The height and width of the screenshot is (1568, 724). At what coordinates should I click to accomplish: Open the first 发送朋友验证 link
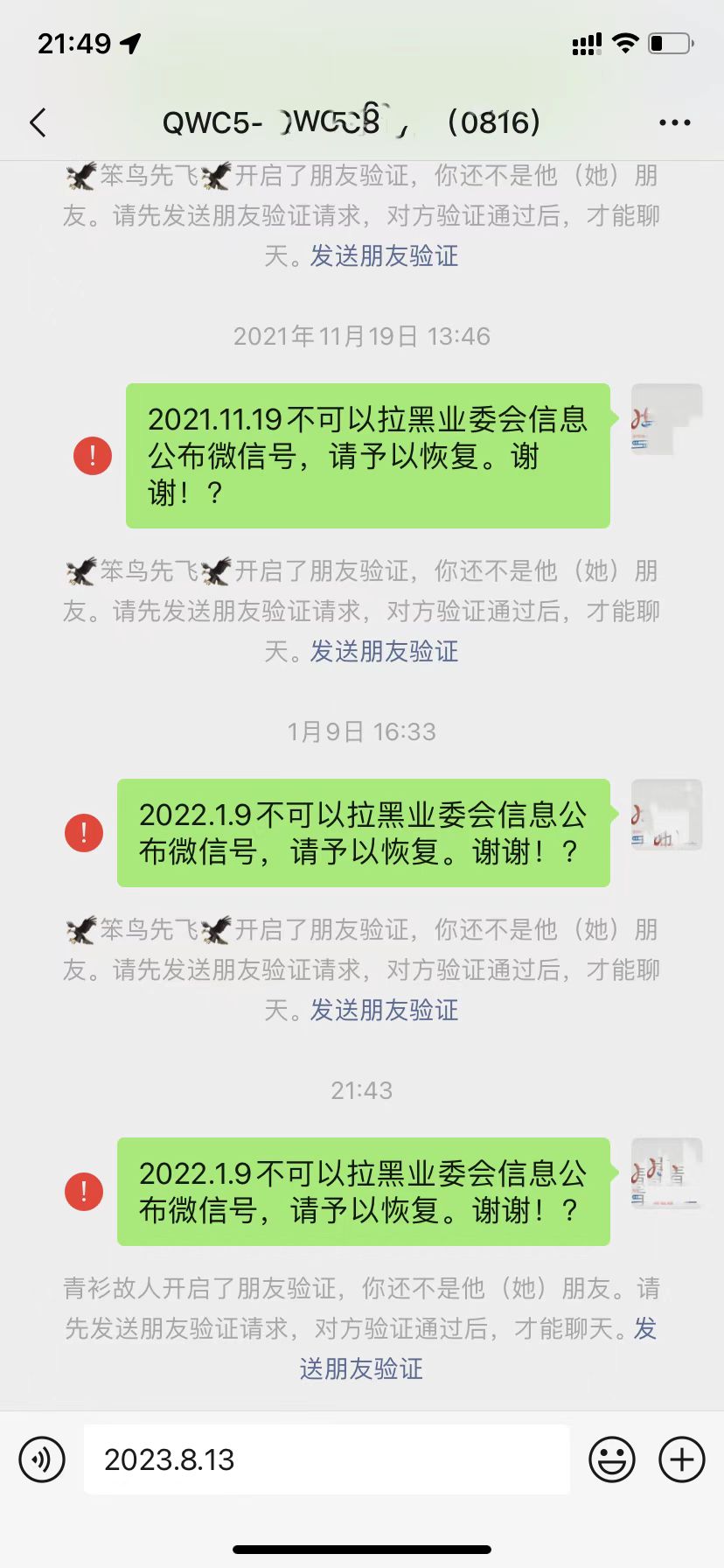385,256
